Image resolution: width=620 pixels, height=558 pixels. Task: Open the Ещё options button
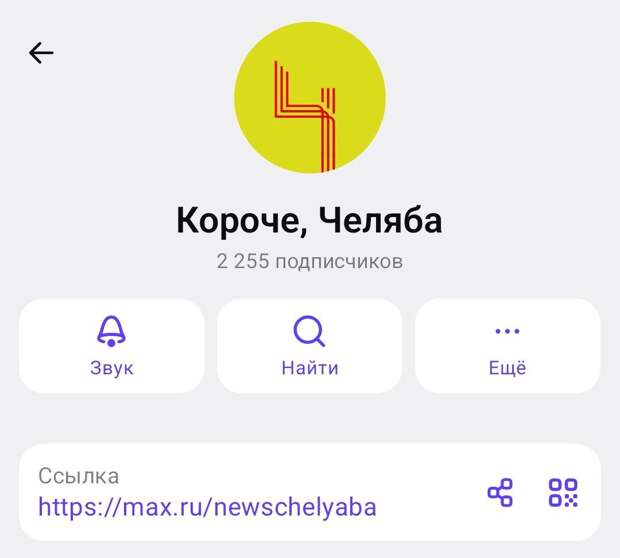coord(507,346)
